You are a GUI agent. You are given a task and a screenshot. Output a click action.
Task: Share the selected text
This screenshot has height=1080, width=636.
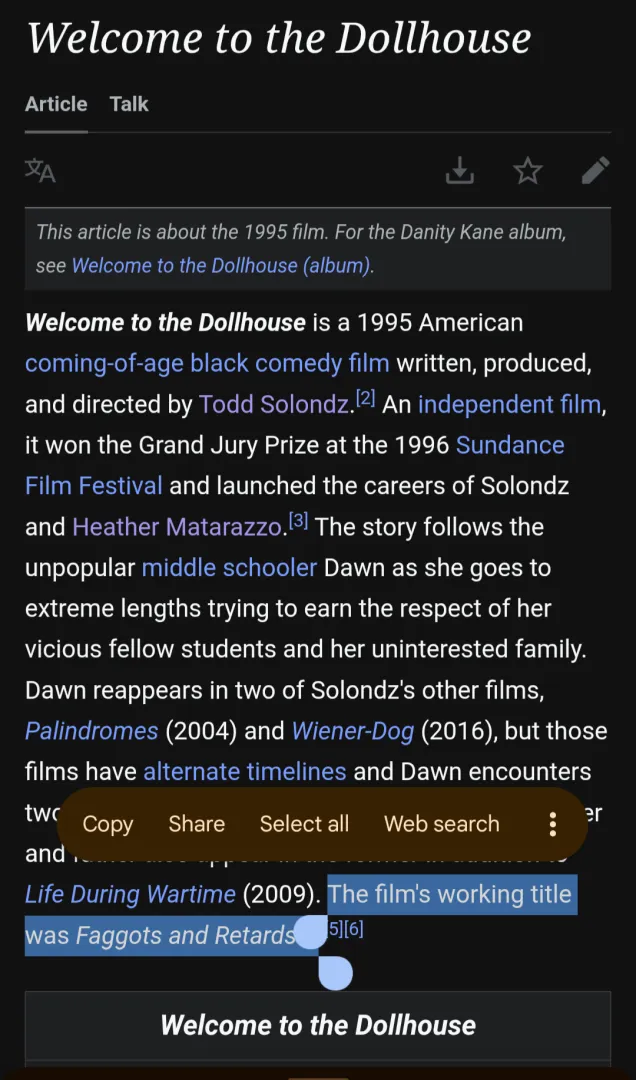click(196, 824)
